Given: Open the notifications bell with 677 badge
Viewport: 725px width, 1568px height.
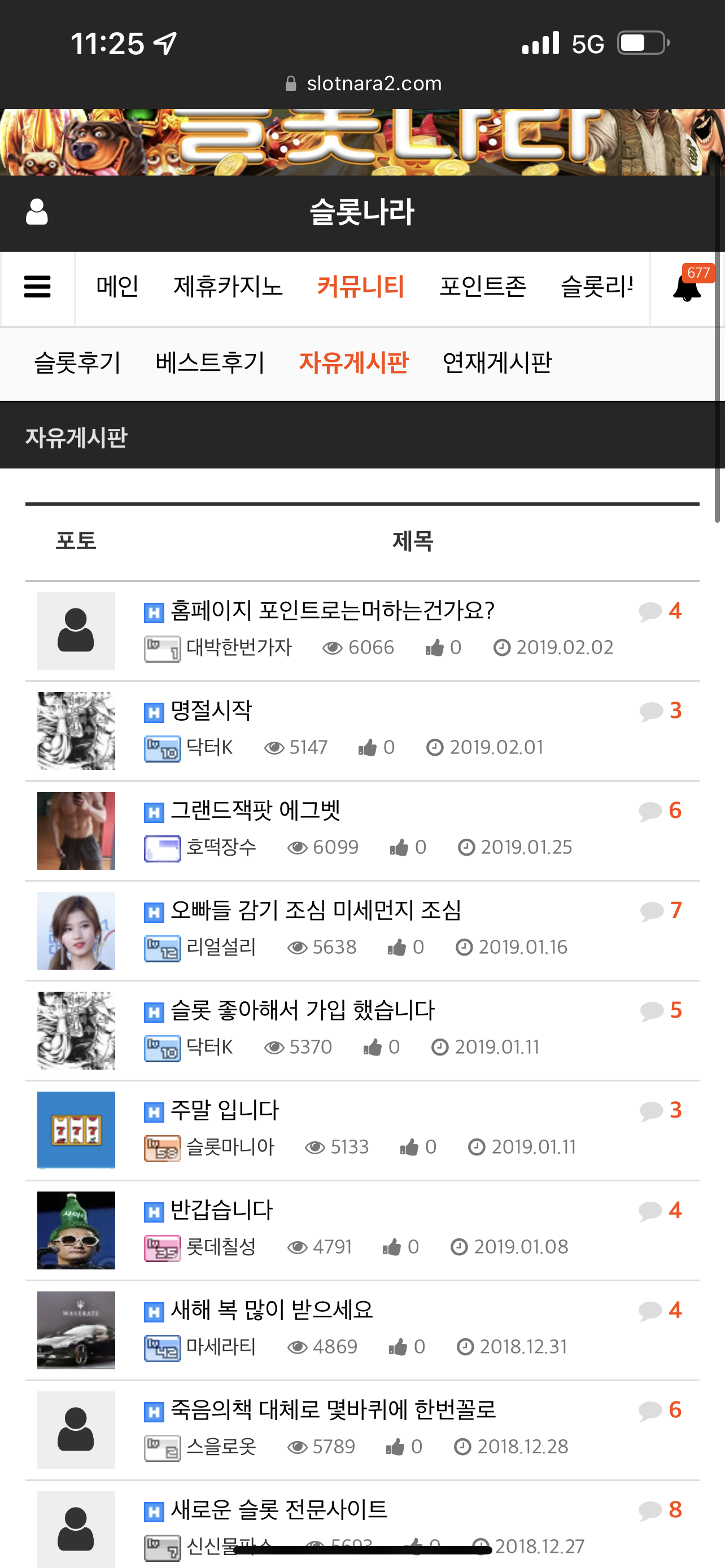Looking at the screenshot, I should (x=687, y=287).
